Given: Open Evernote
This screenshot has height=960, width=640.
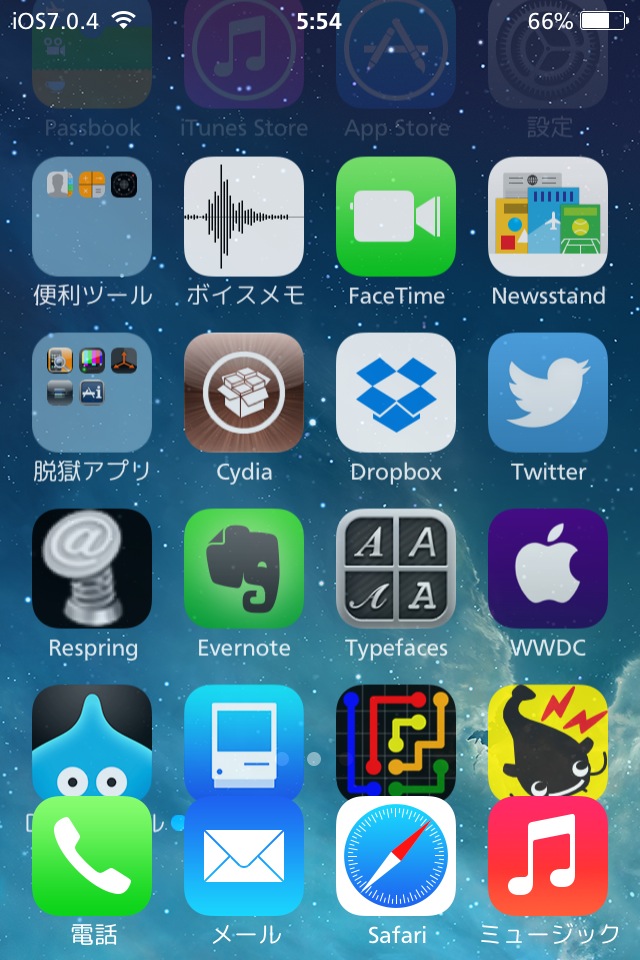Looking at the screenshot, I should (x=244, y=568).
